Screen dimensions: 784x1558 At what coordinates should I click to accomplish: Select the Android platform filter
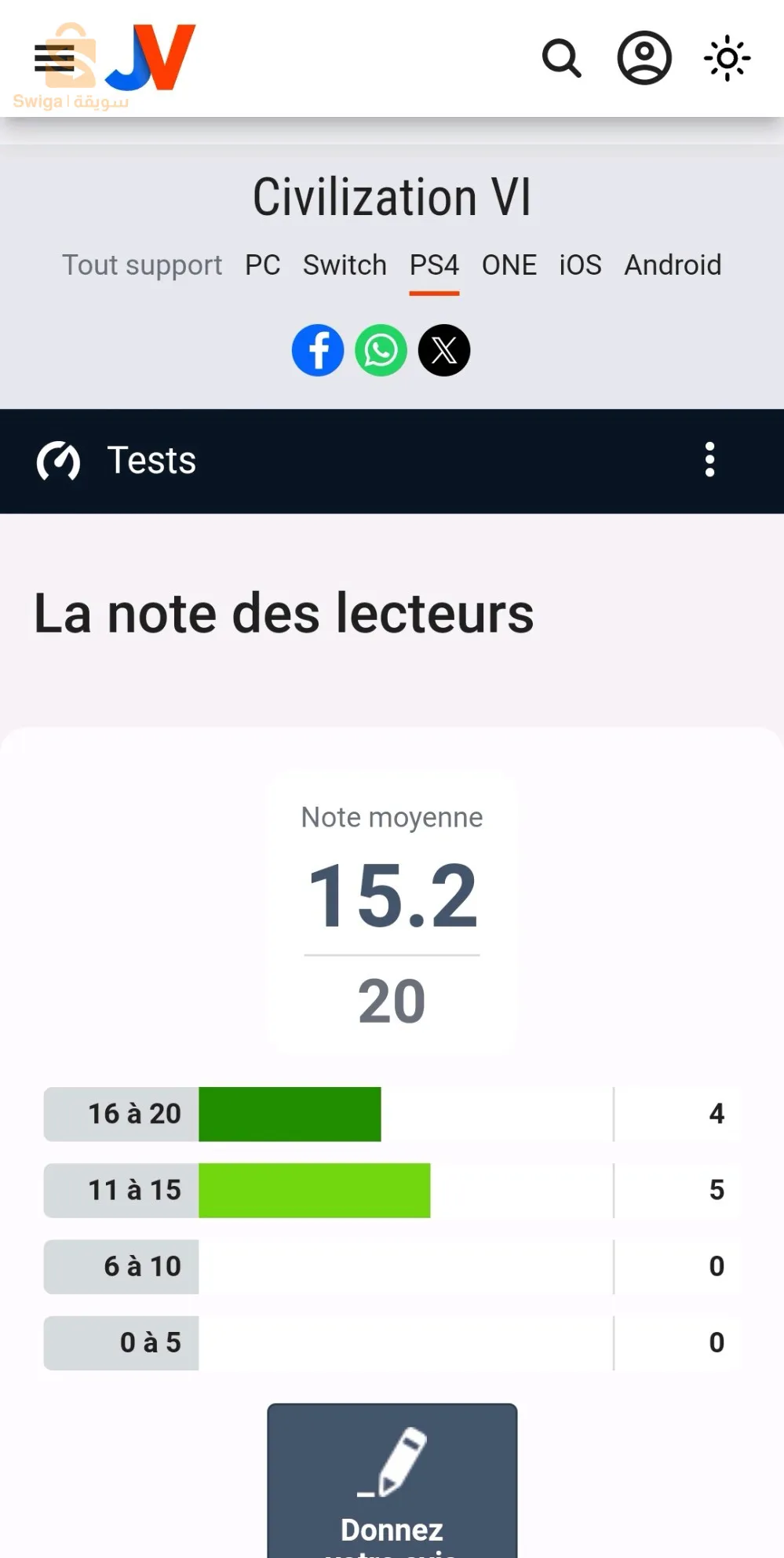(673, 265)
